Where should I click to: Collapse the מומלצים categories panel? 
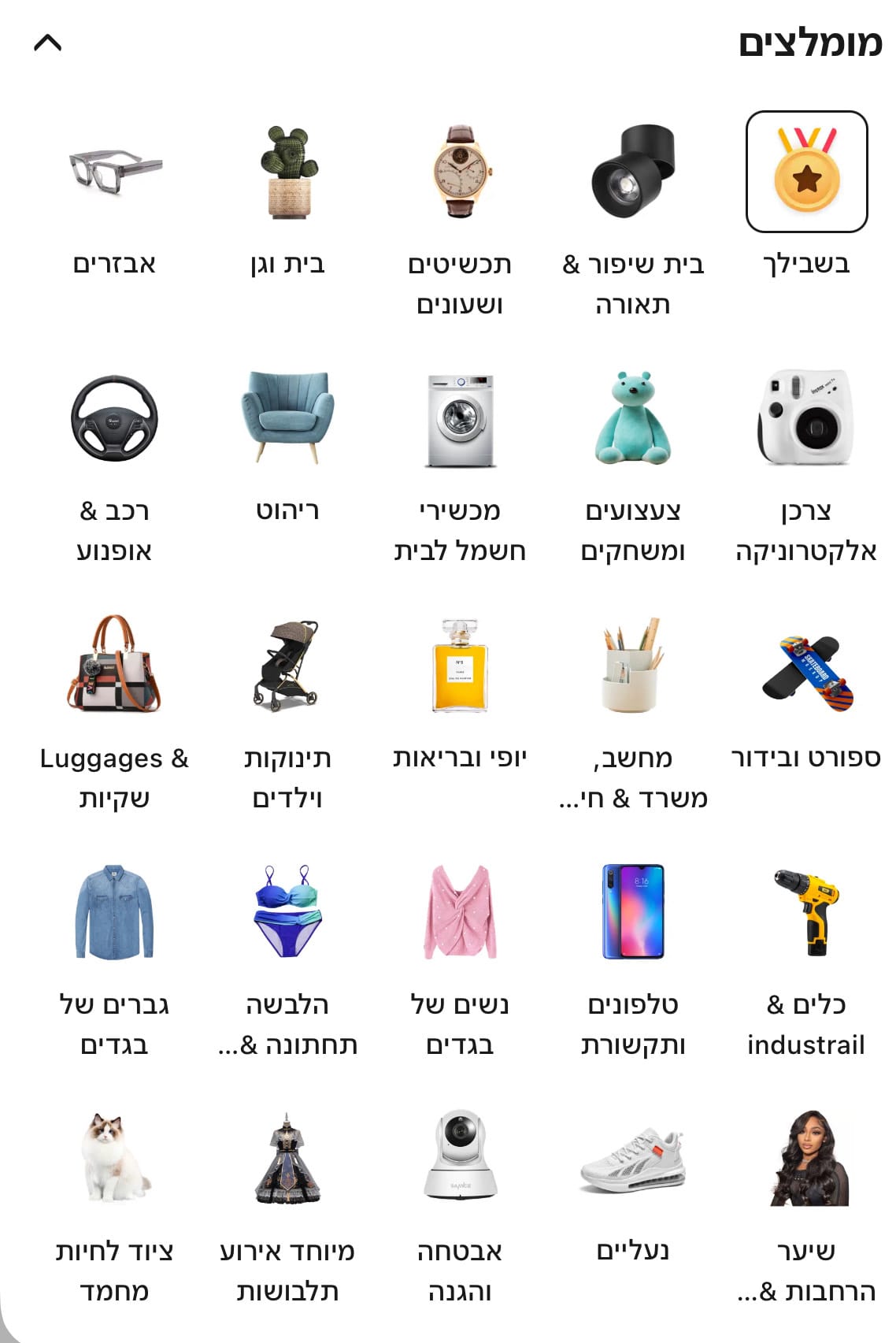(x=48, y=43)
